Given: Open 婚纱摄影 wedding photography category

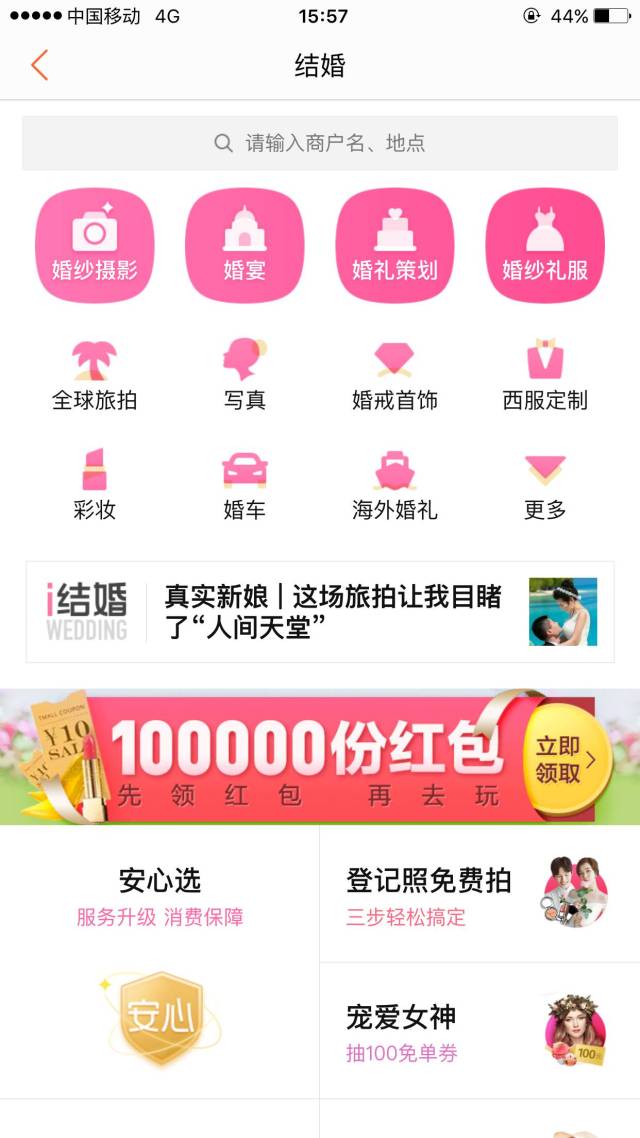Looking at the screenshot, I should tap(95, 245).
